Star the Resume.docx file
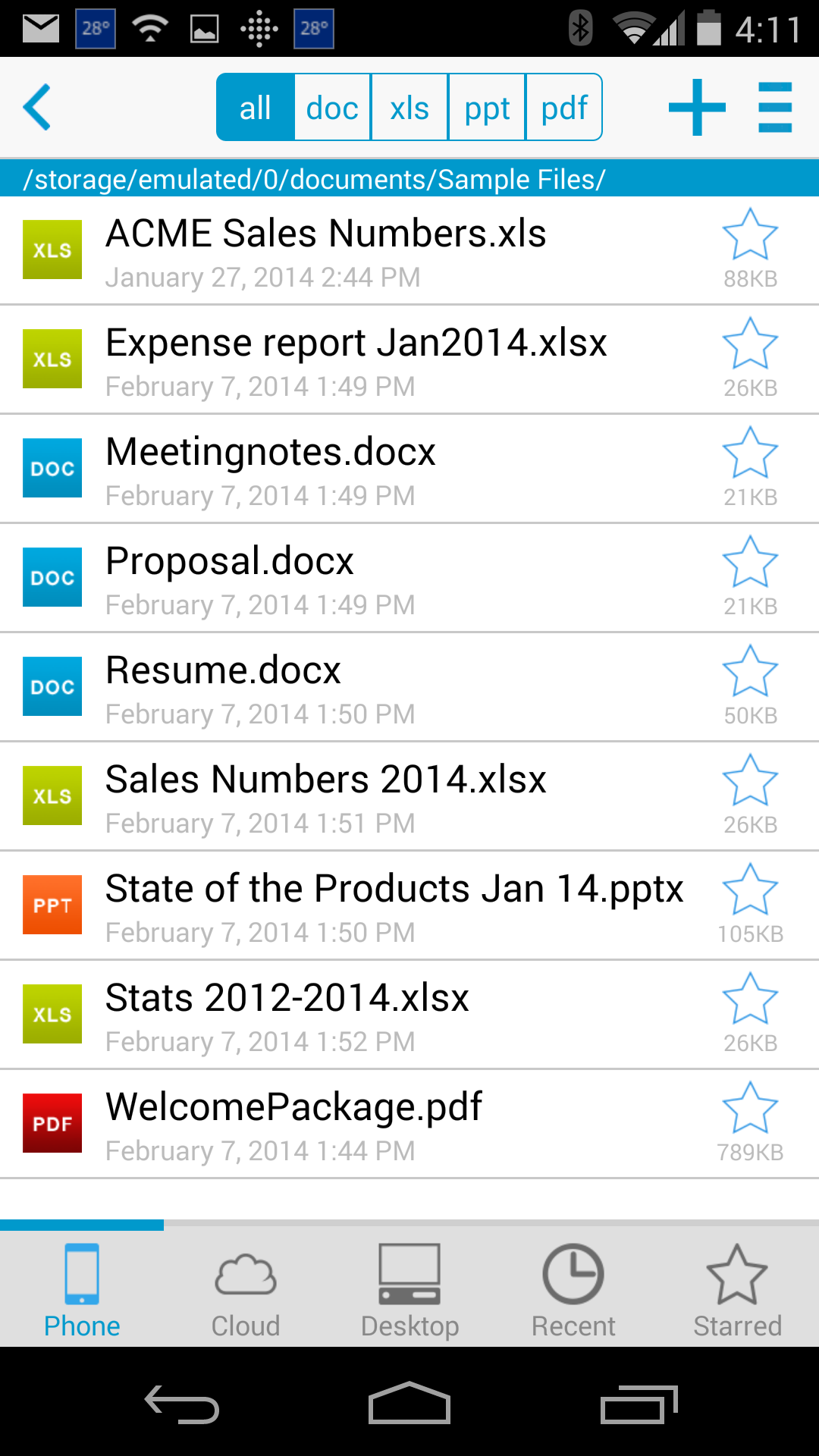819x1456 pixels. pos(750,670)
